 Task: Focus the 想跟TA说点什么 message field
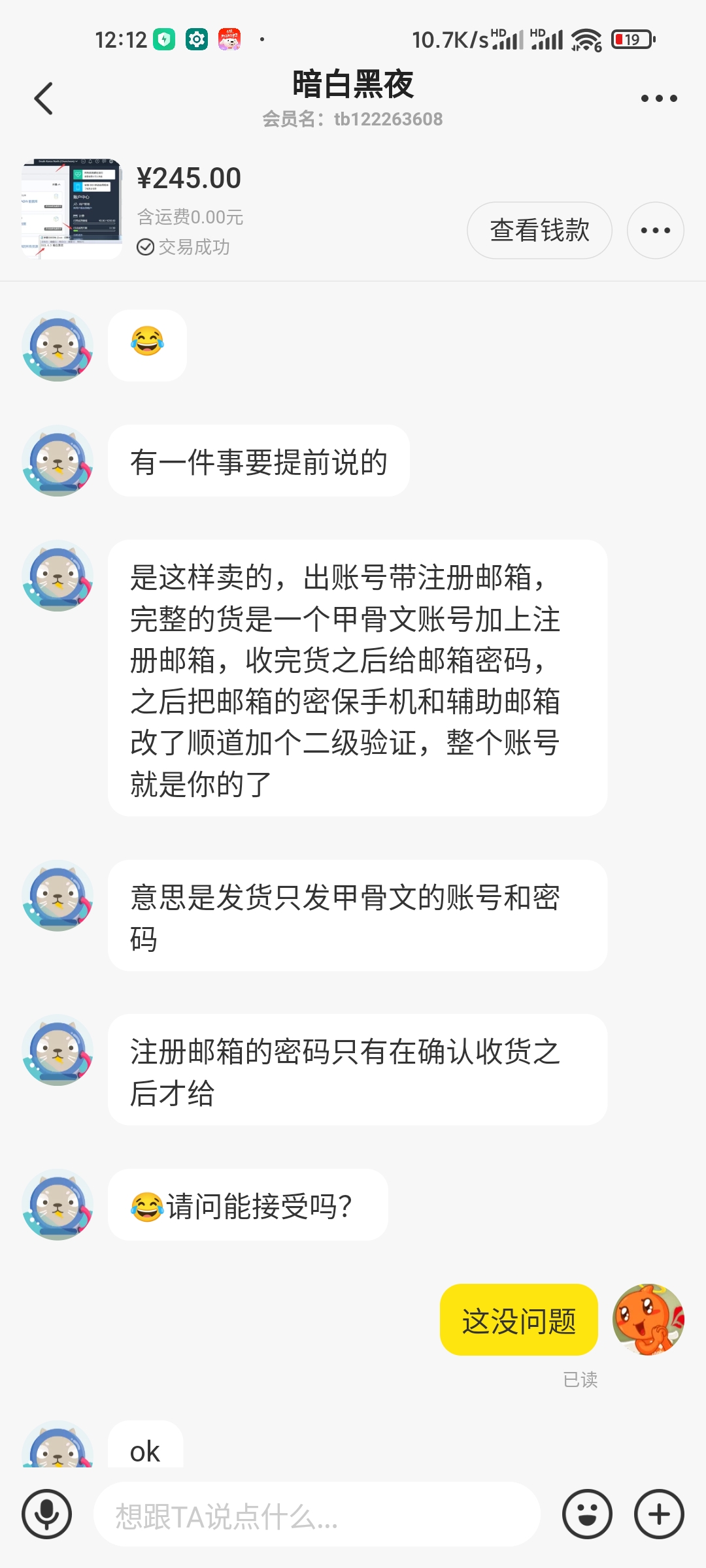(317, 1515)
